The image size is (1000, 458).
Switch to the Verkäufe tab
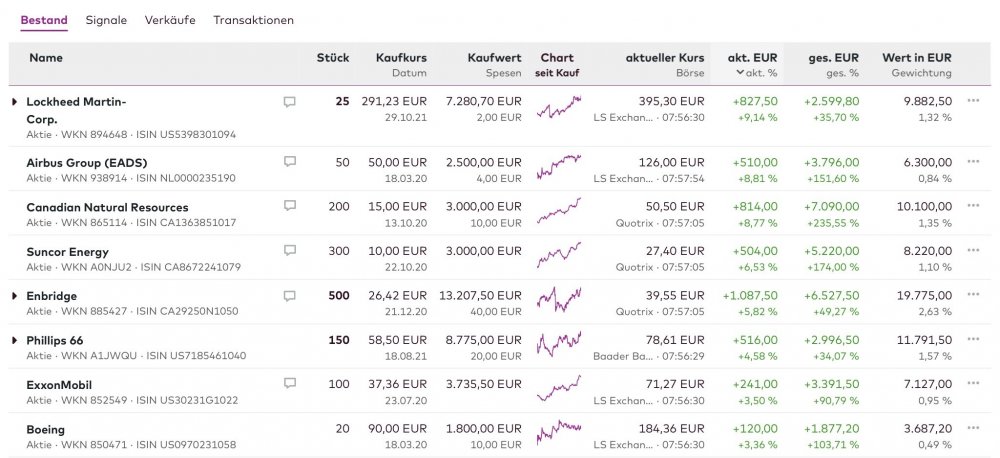coord(170,20)
